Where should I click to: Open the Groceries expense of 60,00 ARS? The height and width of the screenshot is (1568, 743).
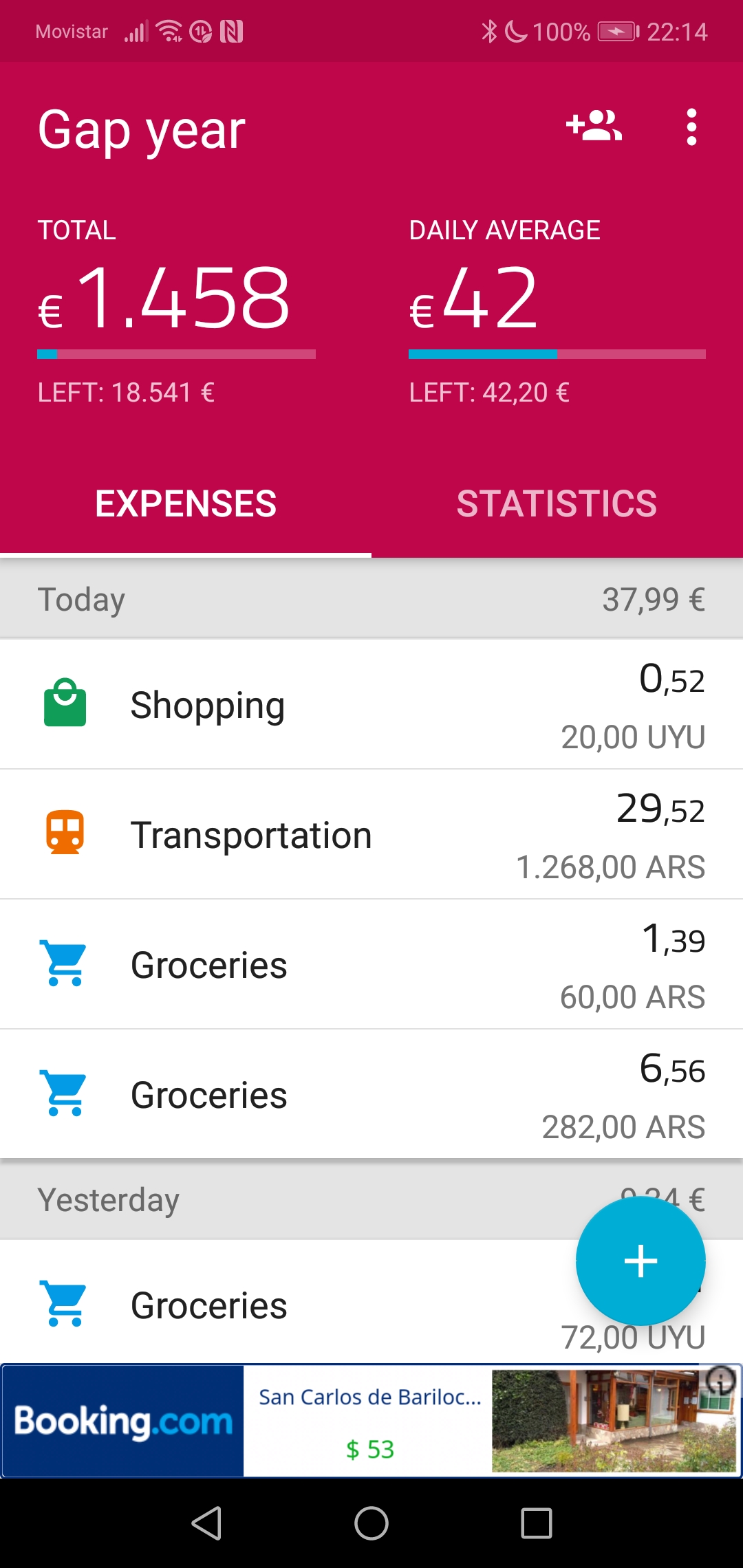pyautogui.click(x=371, y=965)
